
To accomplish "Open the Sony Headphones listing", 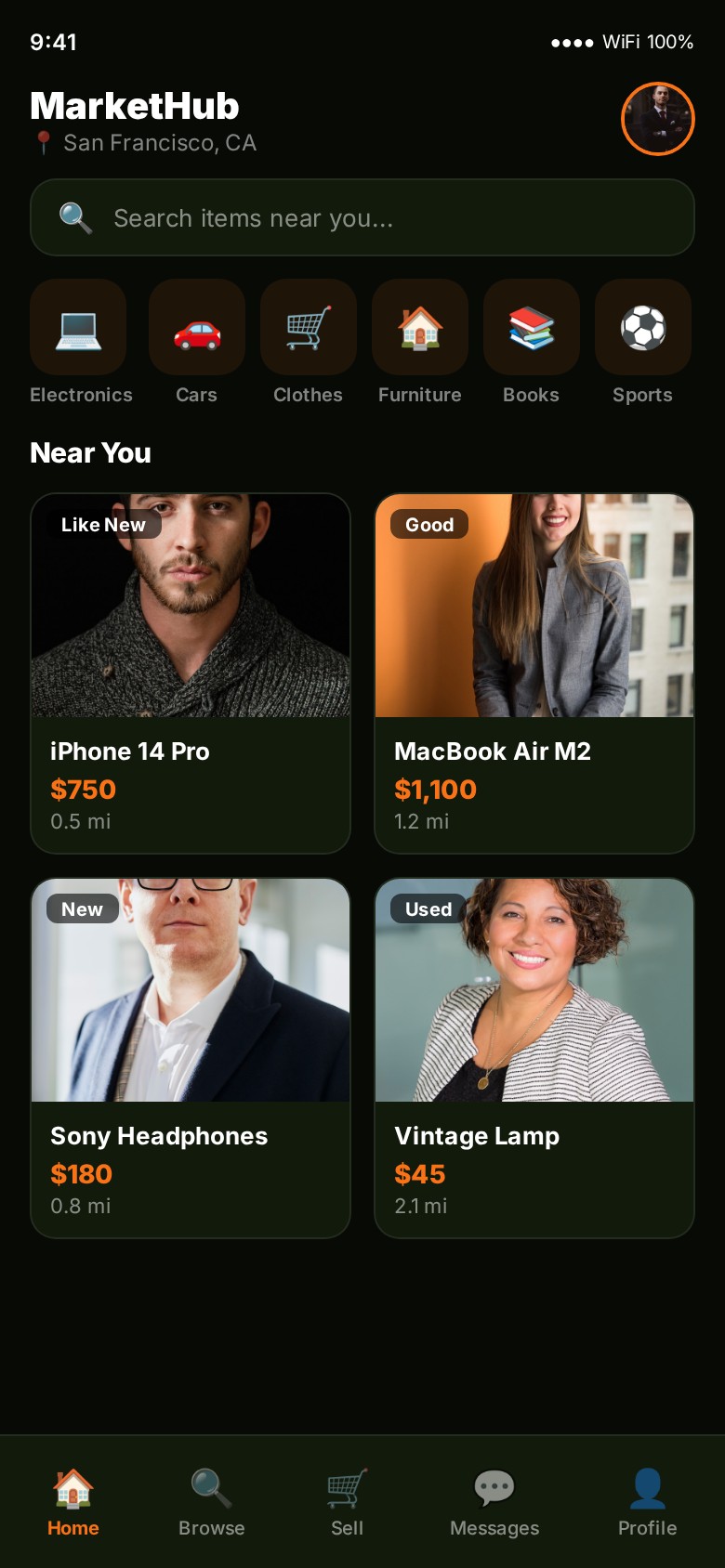I will click(191, 1057).
